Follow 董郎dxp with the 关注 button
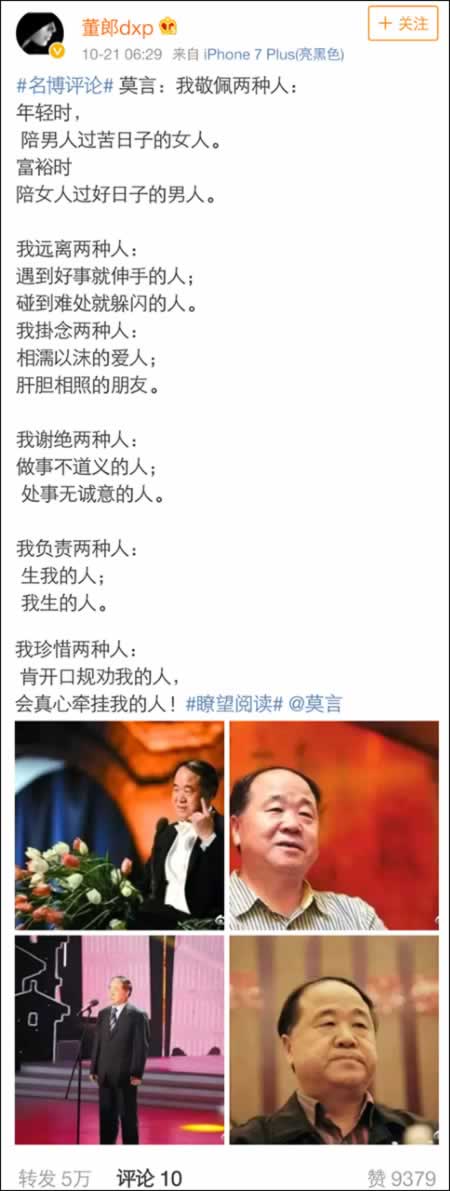 pyautogui.click(x=403, y=23)
